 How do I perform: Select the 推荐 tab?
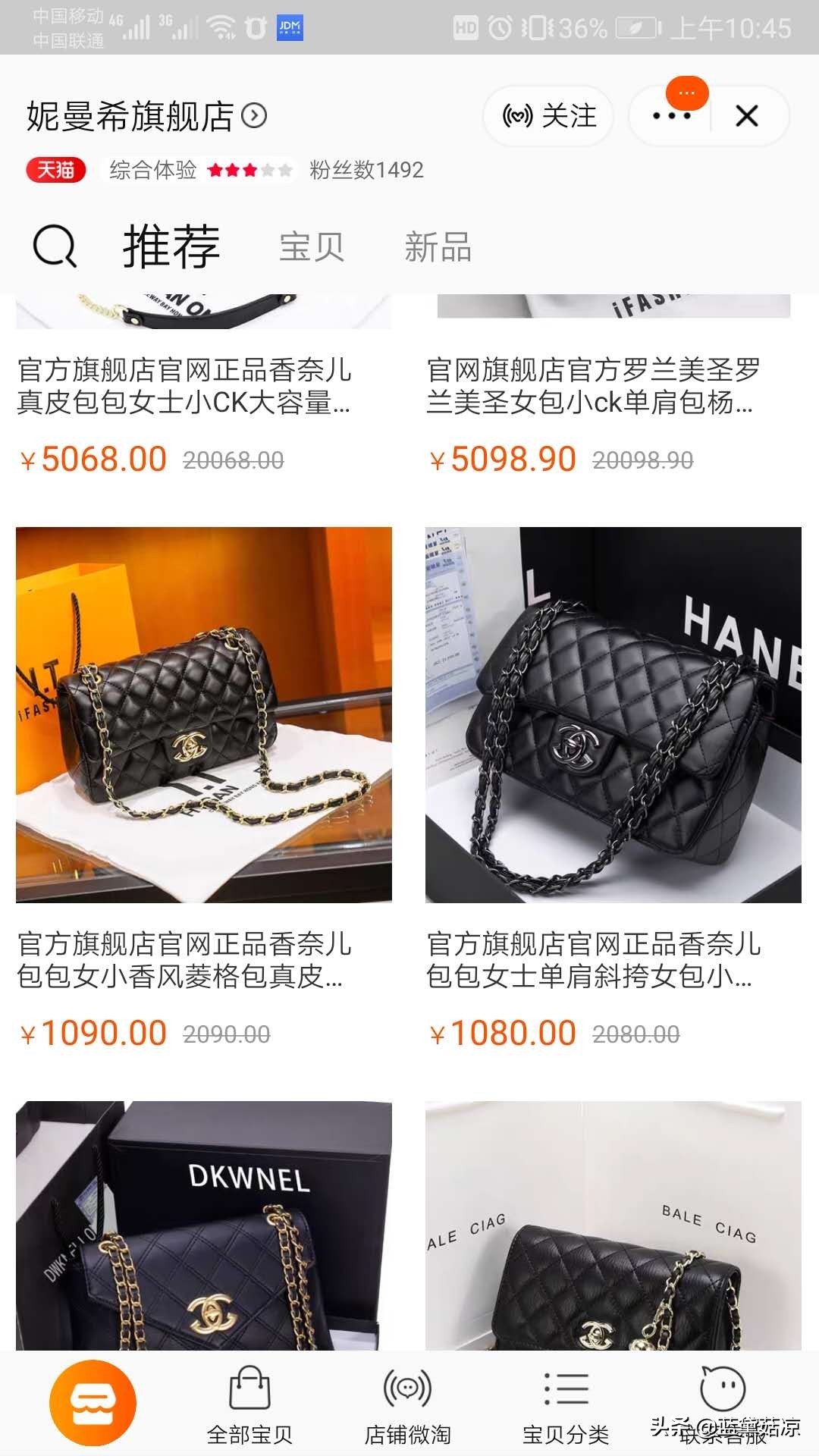tap(171, 247)
